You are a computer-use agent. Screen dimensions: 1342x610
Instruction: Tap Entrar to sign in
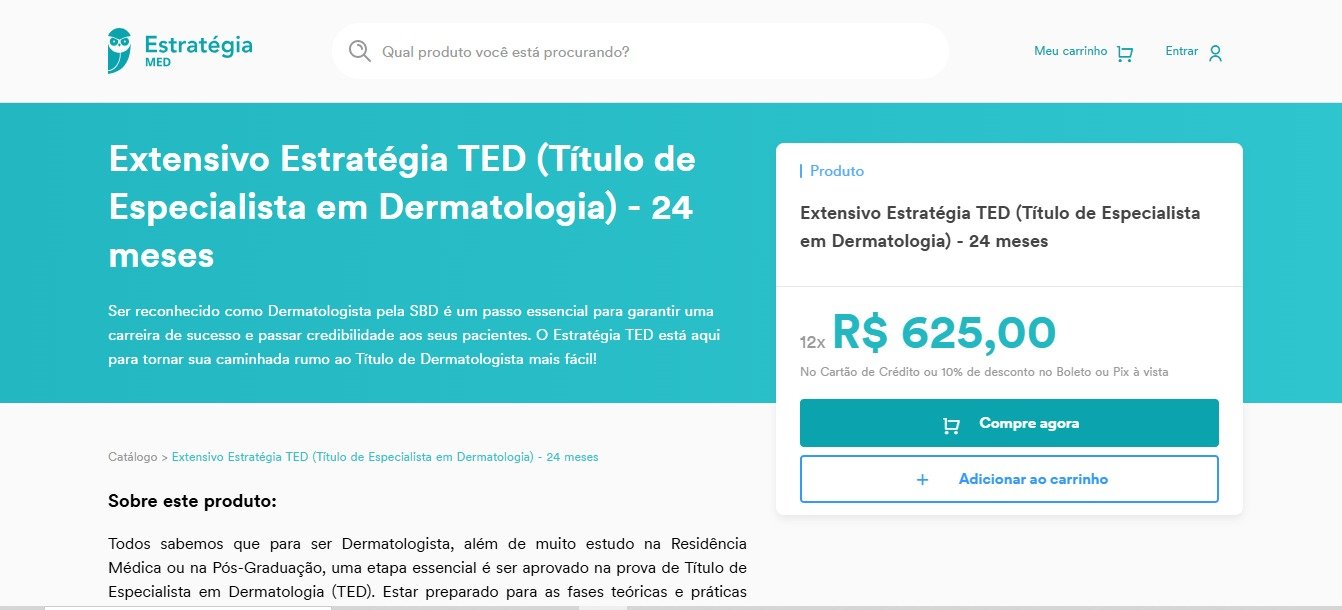click(x=1194, y=52)
